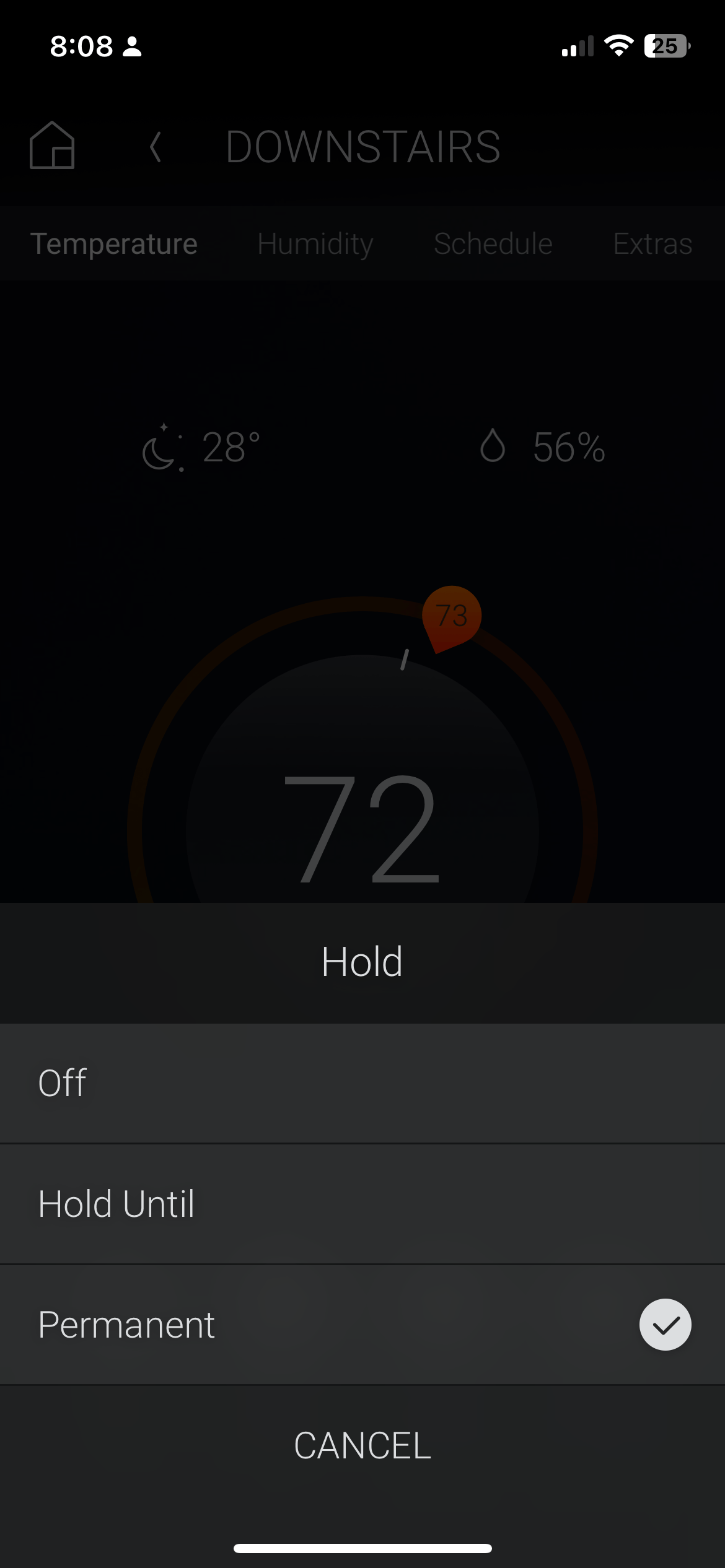The width and height of the screenshot is (725, 1568).
Task: Select the Permanent hold option
Action: click(362, 1325)
